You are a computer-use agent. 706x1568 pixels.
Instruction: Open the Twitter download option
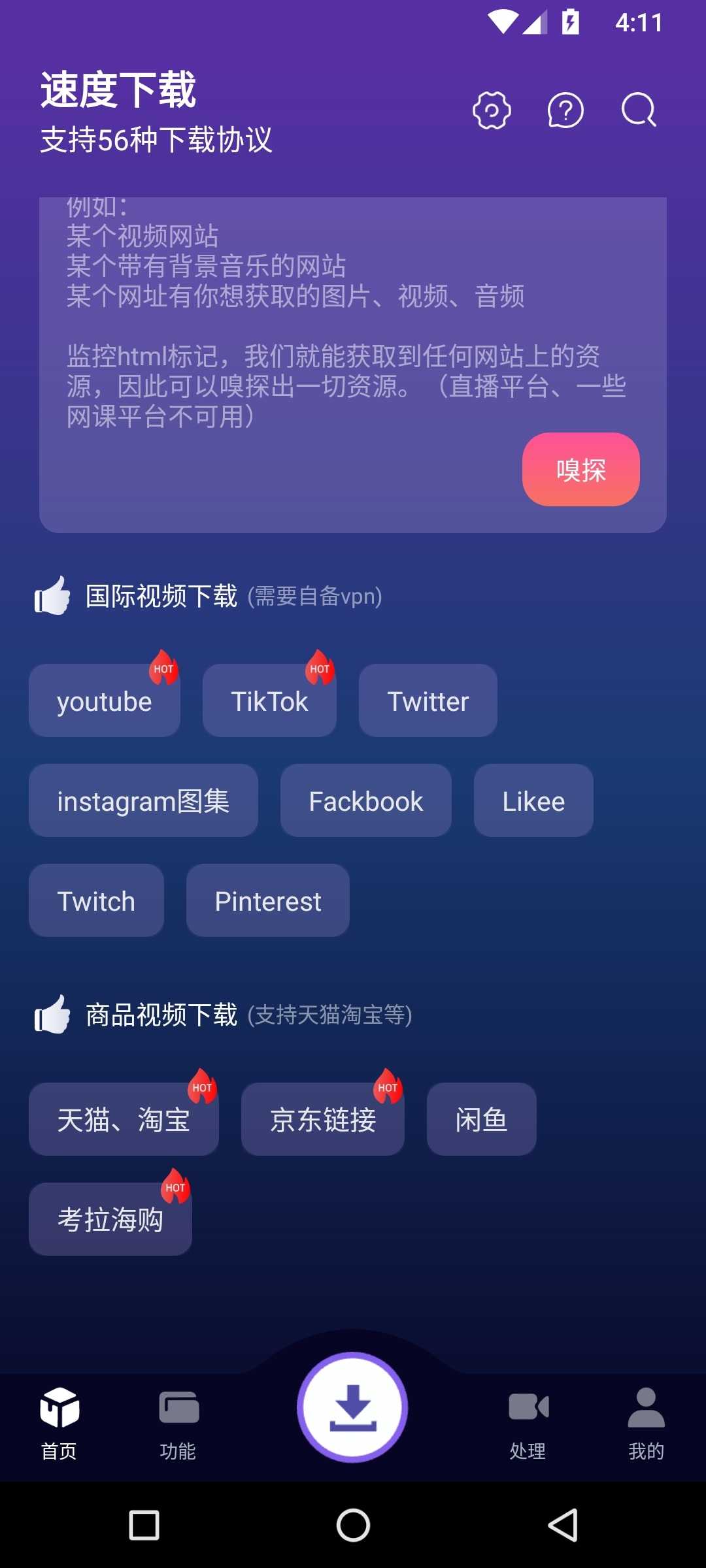(x=428, y=701)
